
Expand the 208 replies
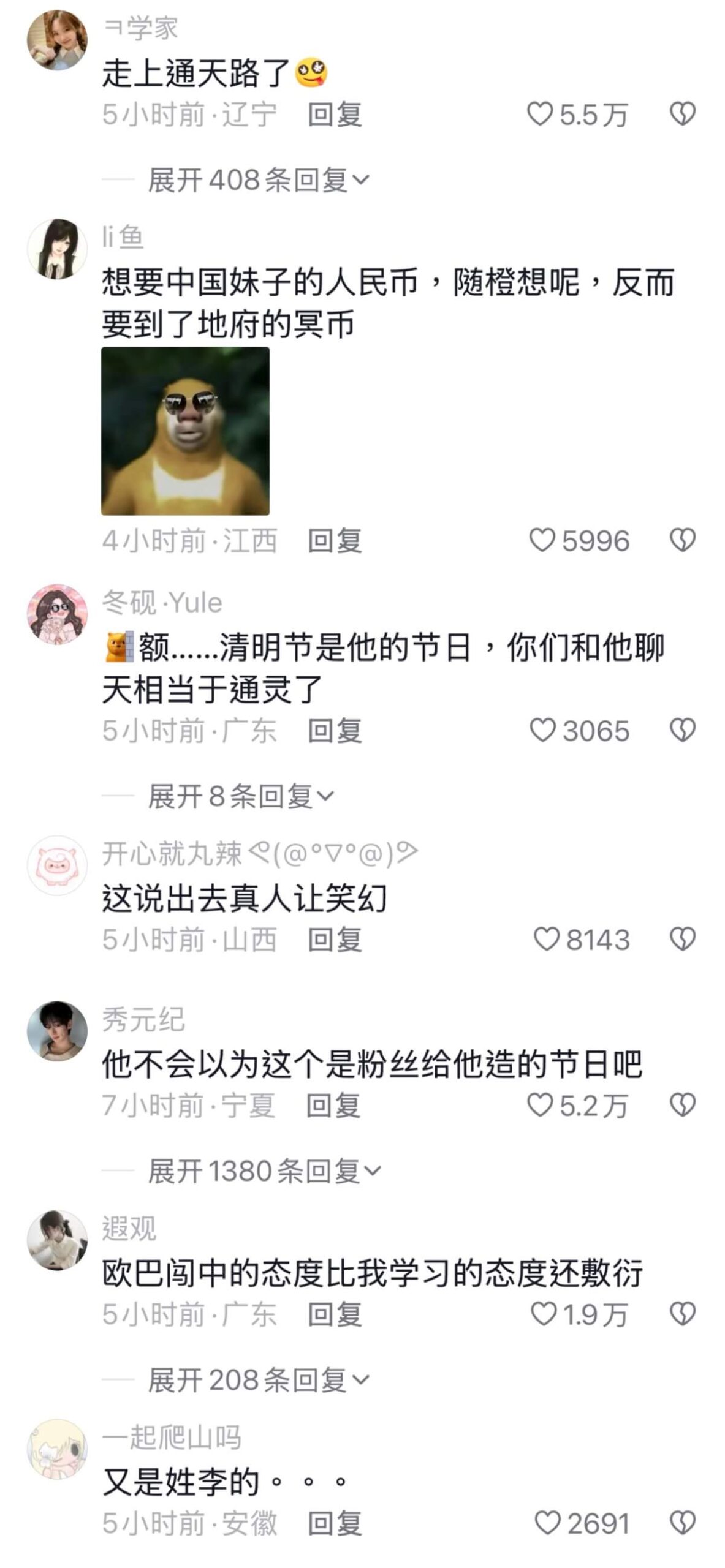258,1381
